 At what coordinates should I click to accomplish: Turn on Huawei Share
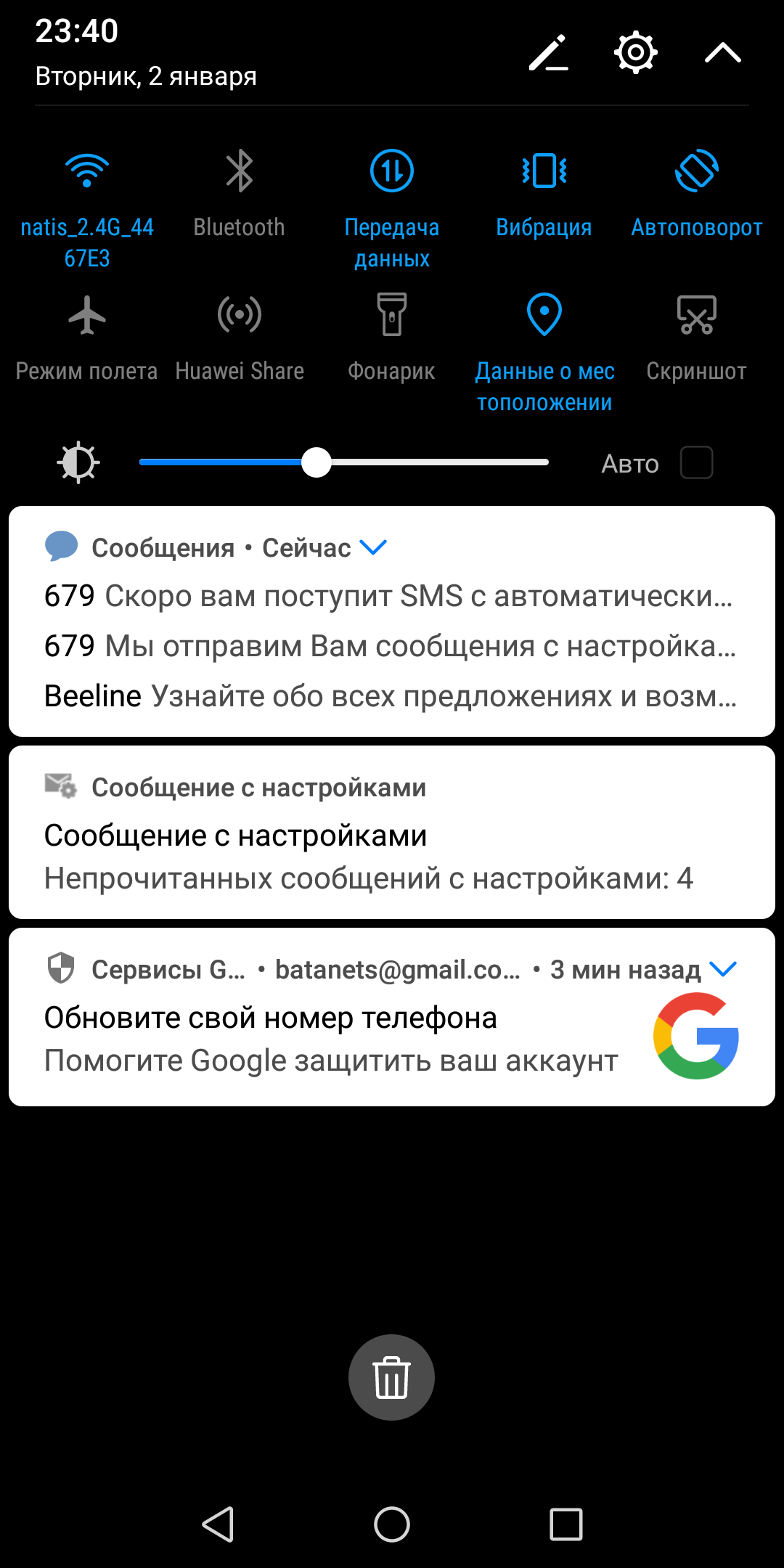point(240,316)
